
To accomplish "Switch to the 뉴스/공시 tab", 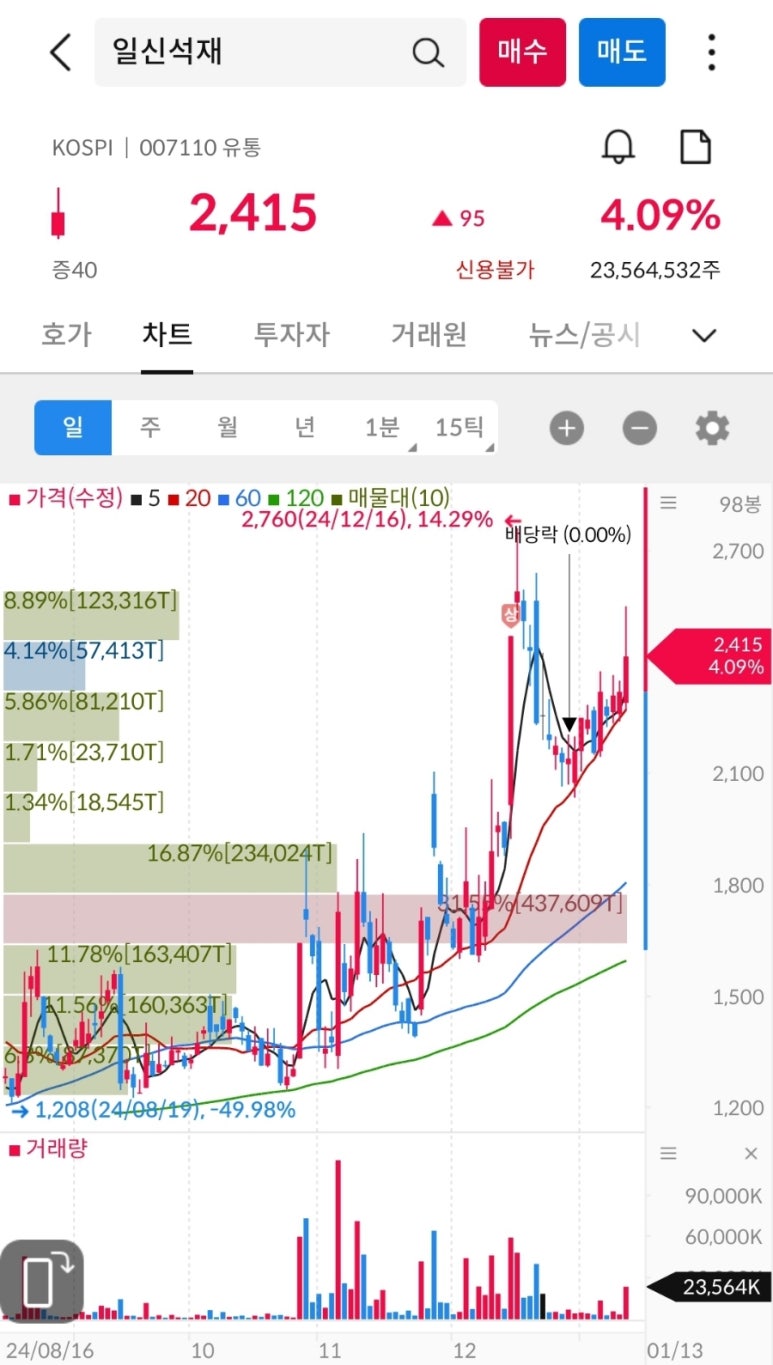I will coord(584,335).
